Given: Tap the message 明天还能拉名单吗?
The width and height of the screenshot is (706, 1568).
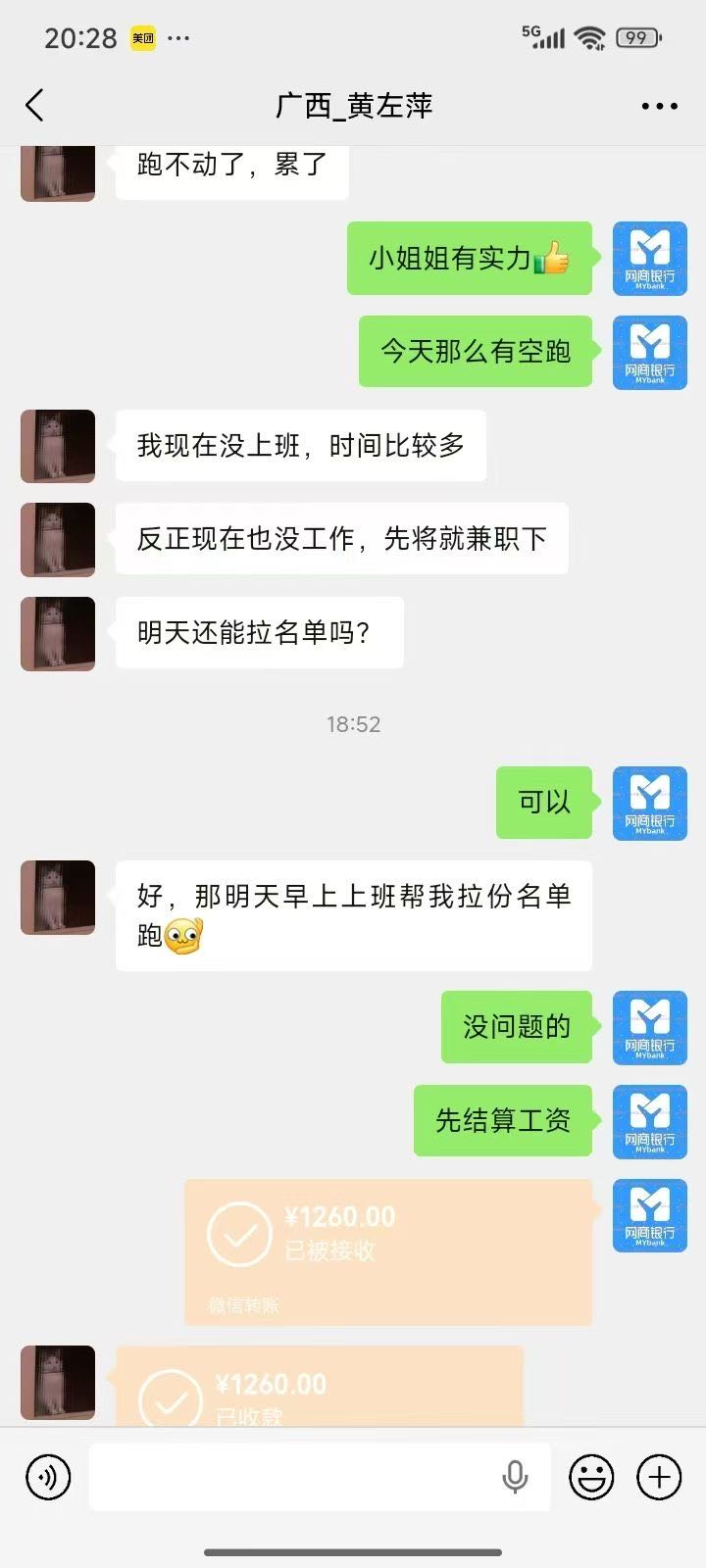Looking at the screenshot, I should pos(258,633).
